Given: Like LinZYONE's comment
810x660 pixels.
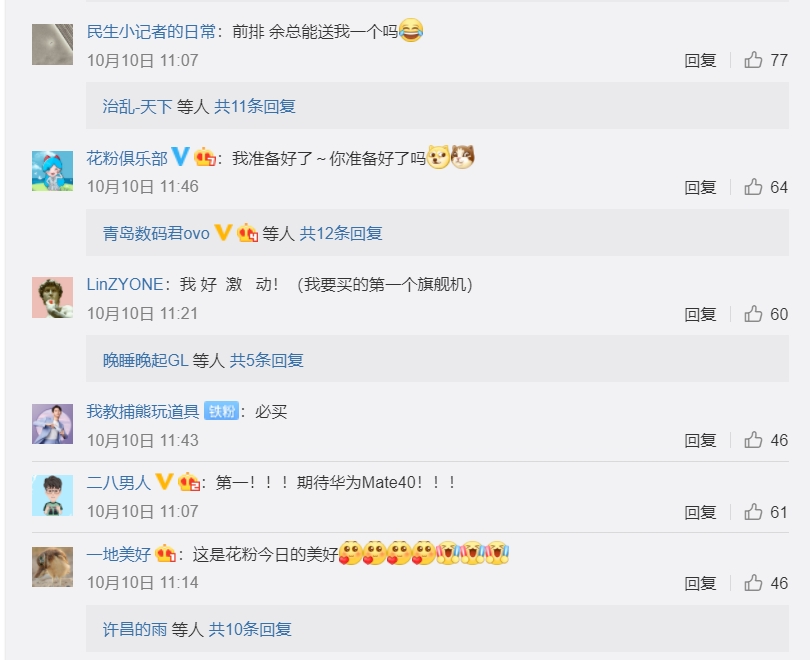Looking at the screenshot, I should 754,314.
